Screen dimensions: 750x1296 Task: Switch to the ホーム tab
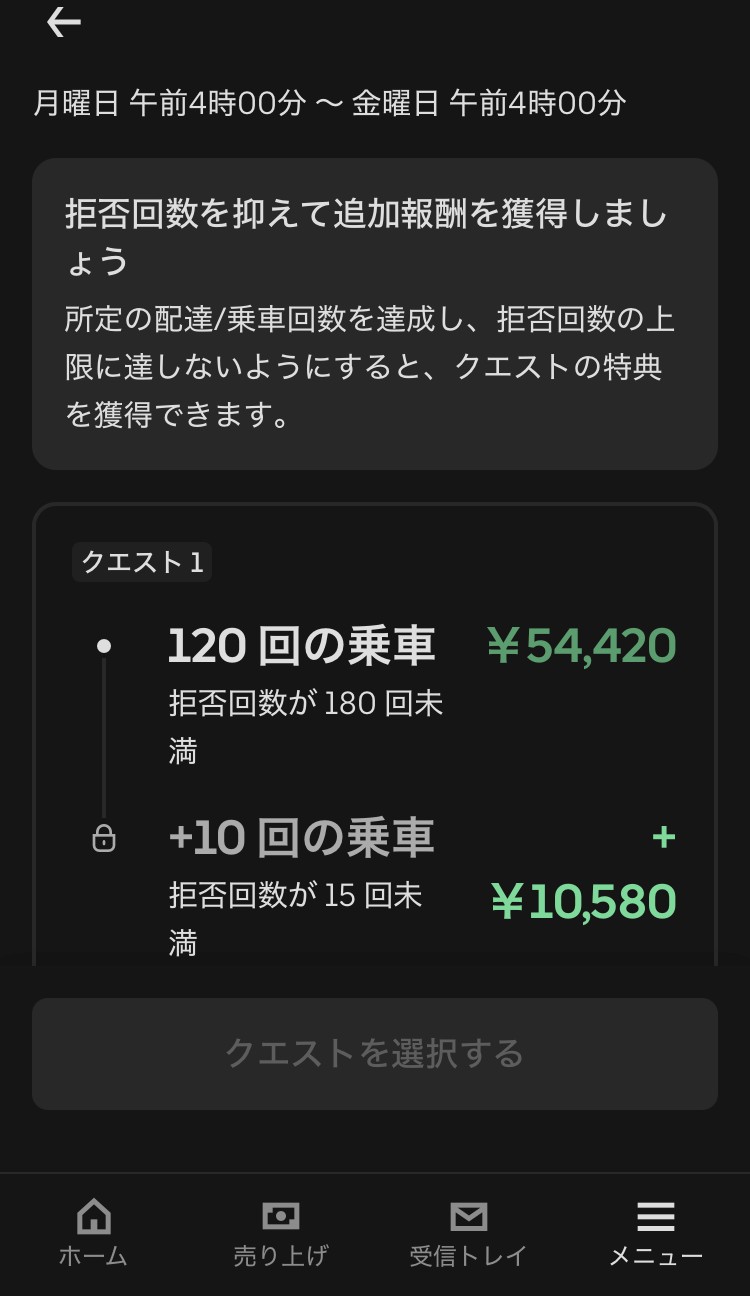click(93, 1233)
